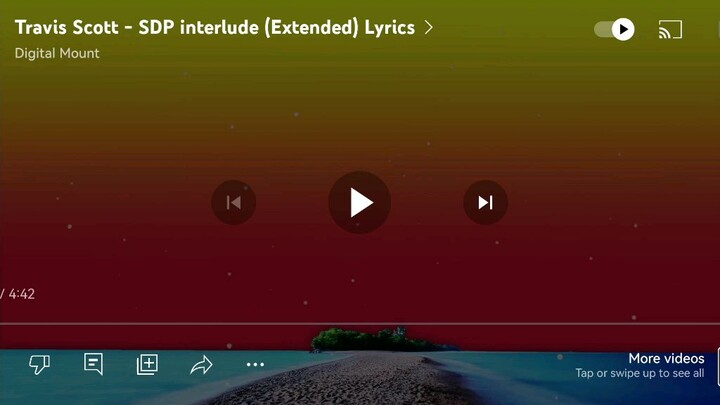Expand the video title details
Viewport: 720px width, 405px height.
(x=429, y=28)
